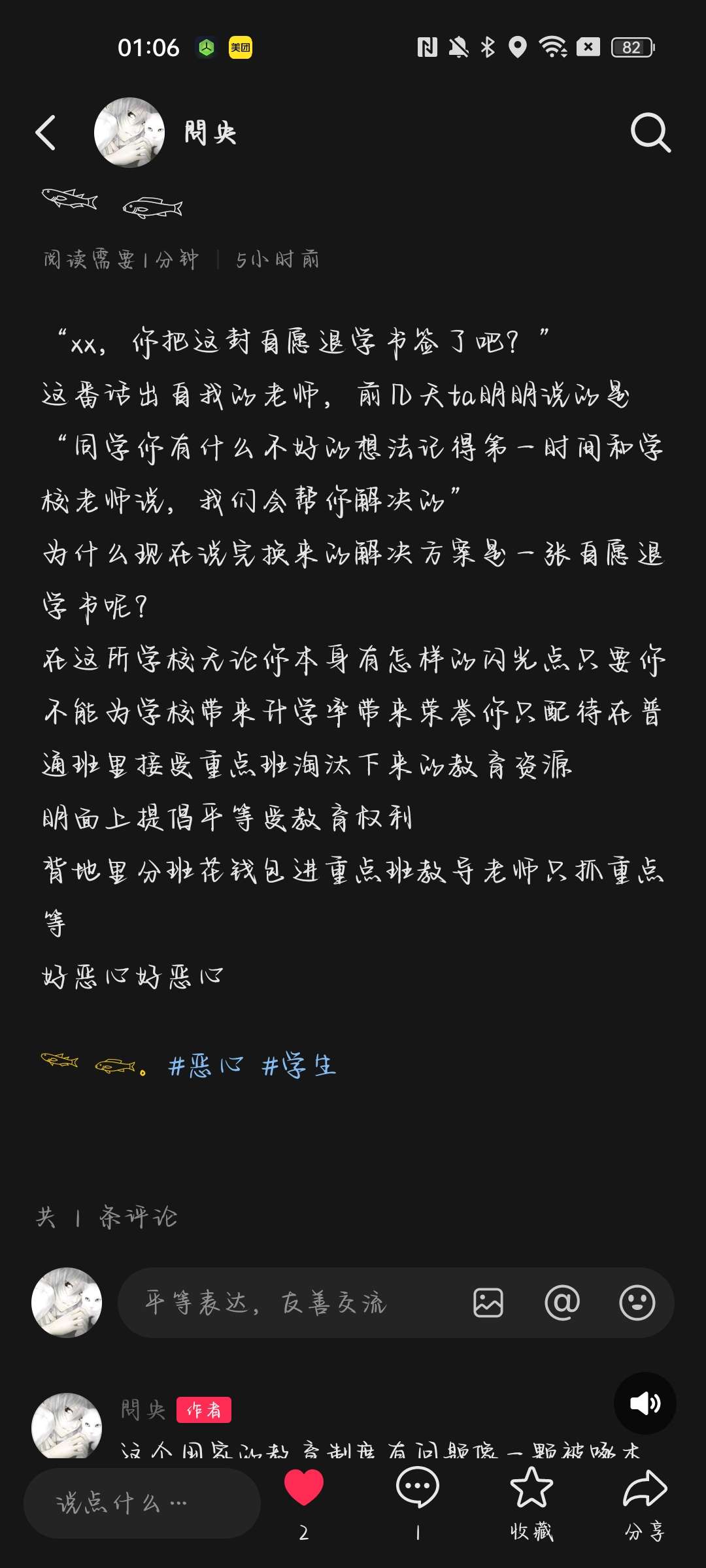
Task: Toggle the read-aloud speaker button
Action: [645, 1403]
